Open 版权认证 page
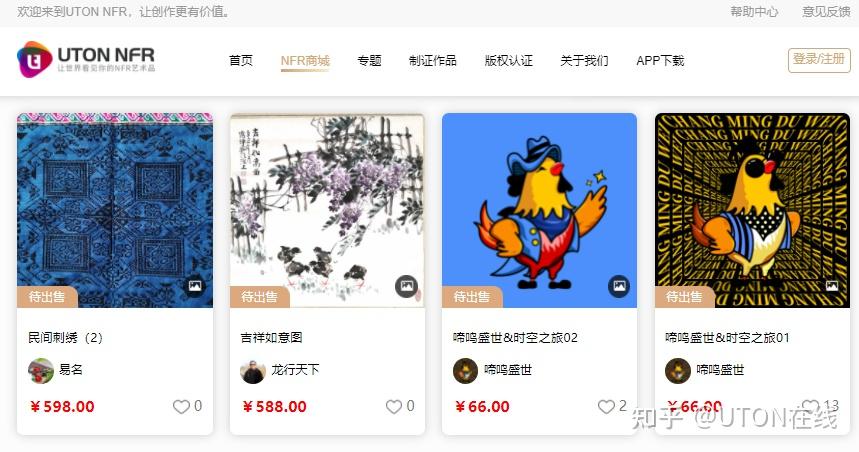 [509, 61]
